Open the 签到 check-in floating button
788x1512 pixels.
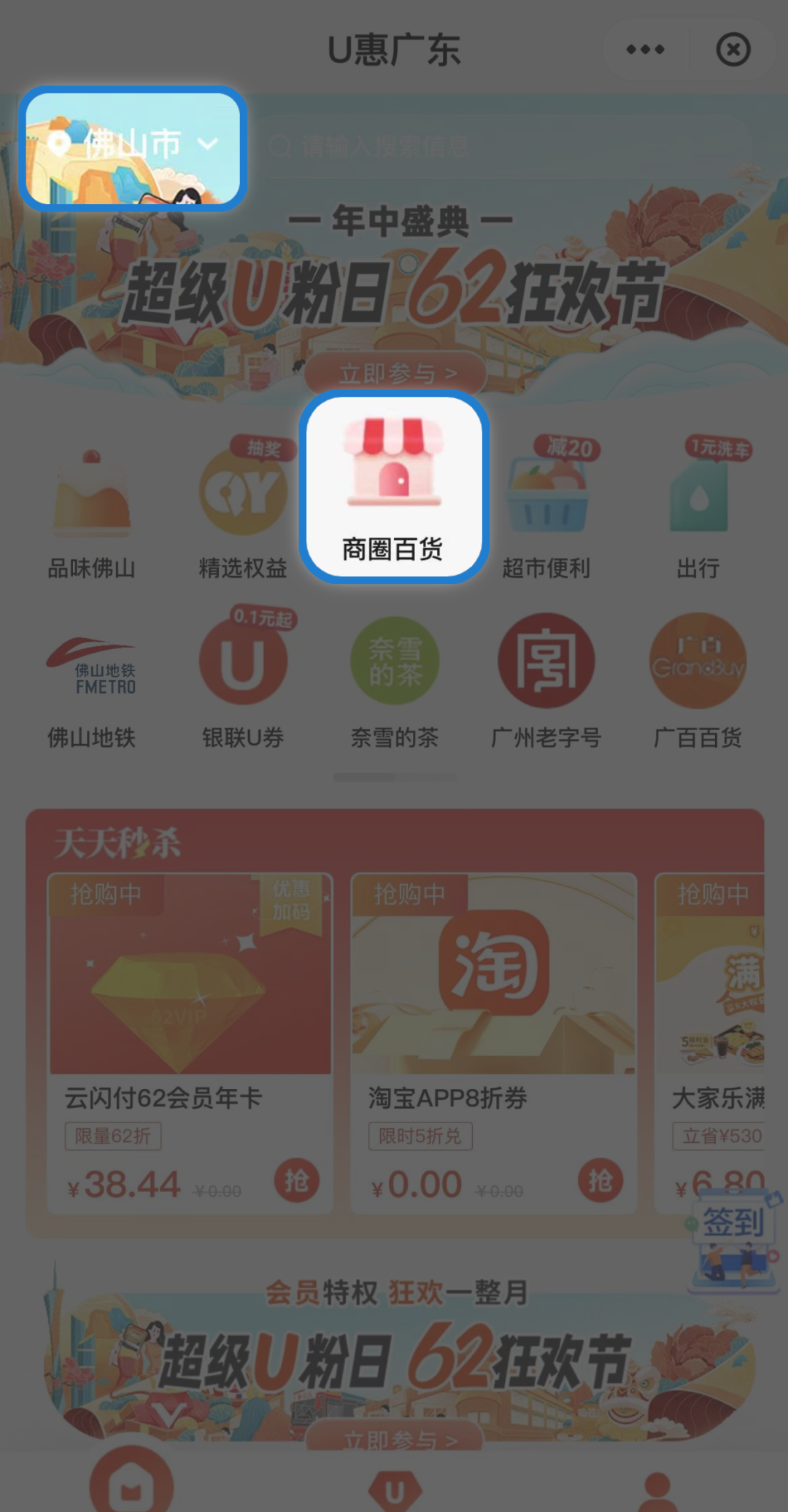point(733,1240)
